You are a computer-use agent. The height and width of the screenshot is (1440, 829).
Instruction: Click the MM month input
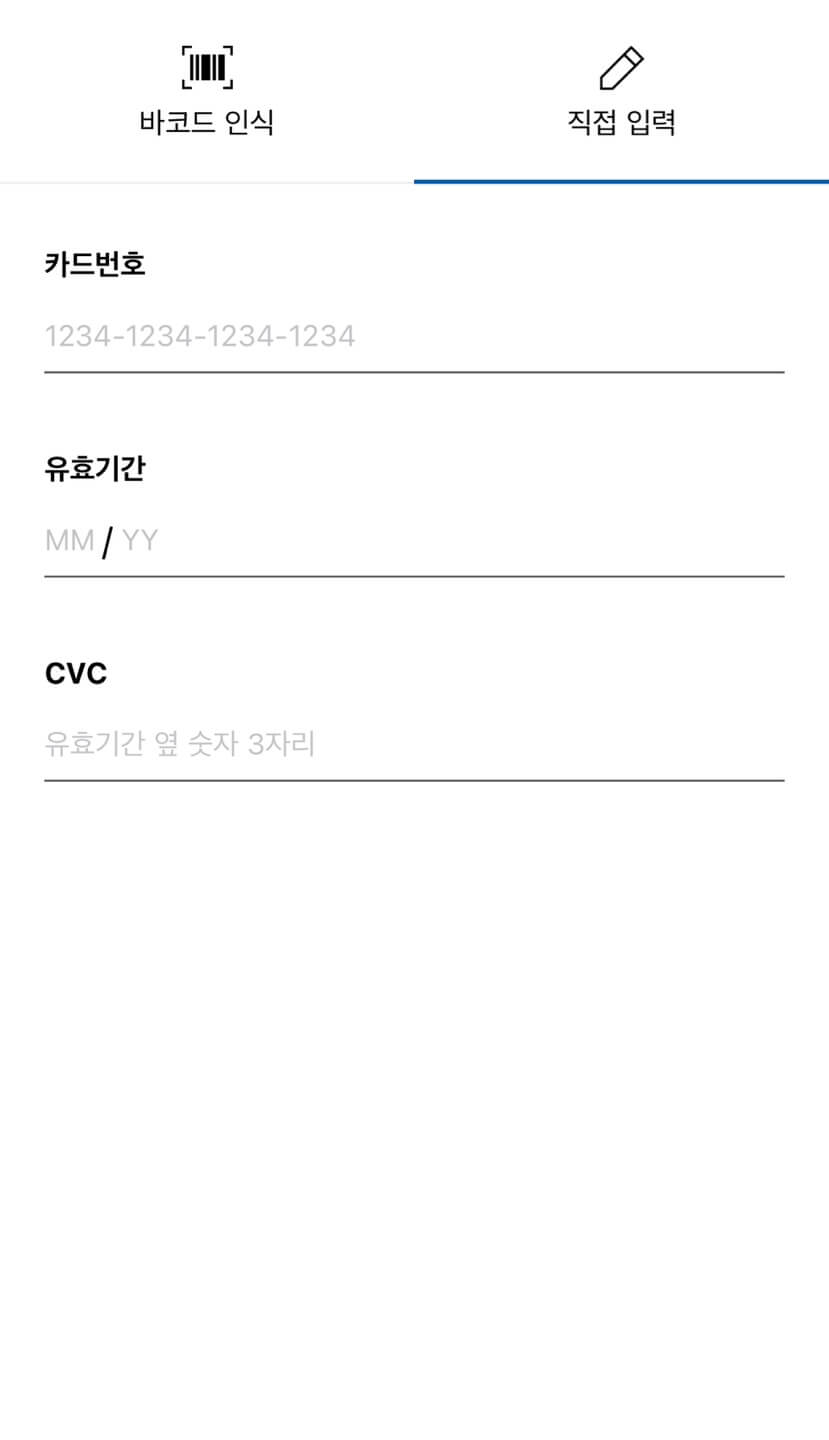point(68,540)
